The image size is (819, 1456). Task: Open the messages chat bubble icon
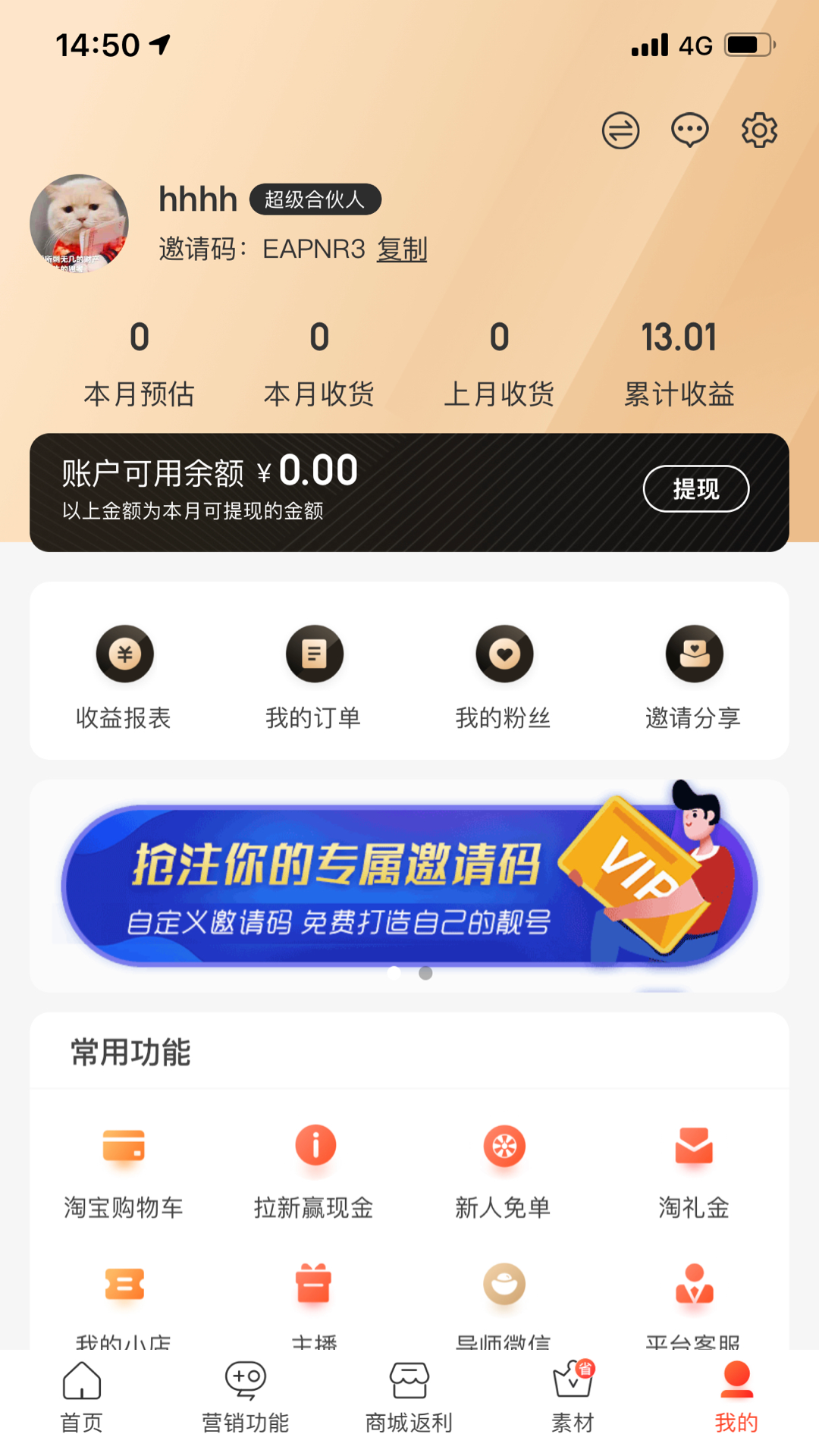coord(690,130)
